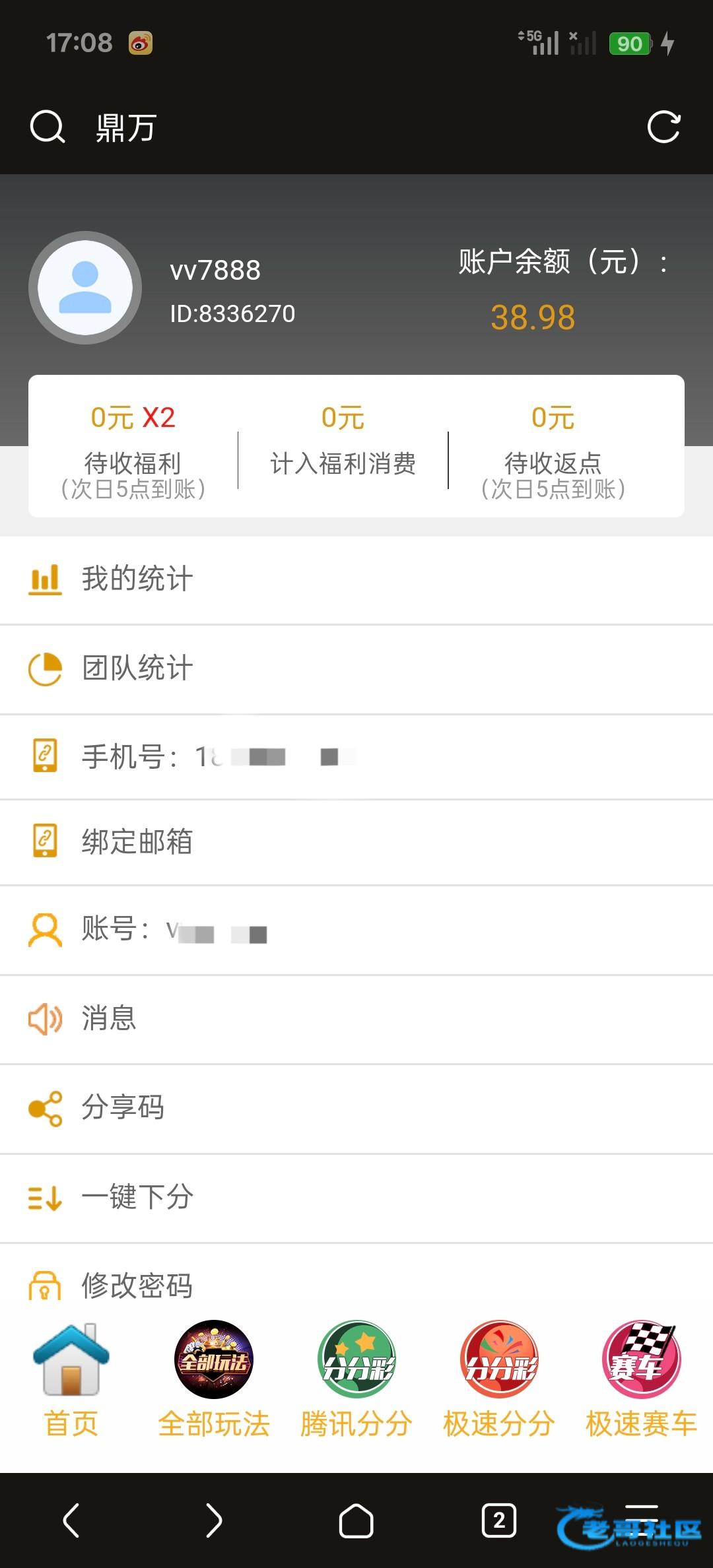Go to the browser home page
Image resolution: width=713 pixels, height=1568 pixels.
[x=356, y=1520]
